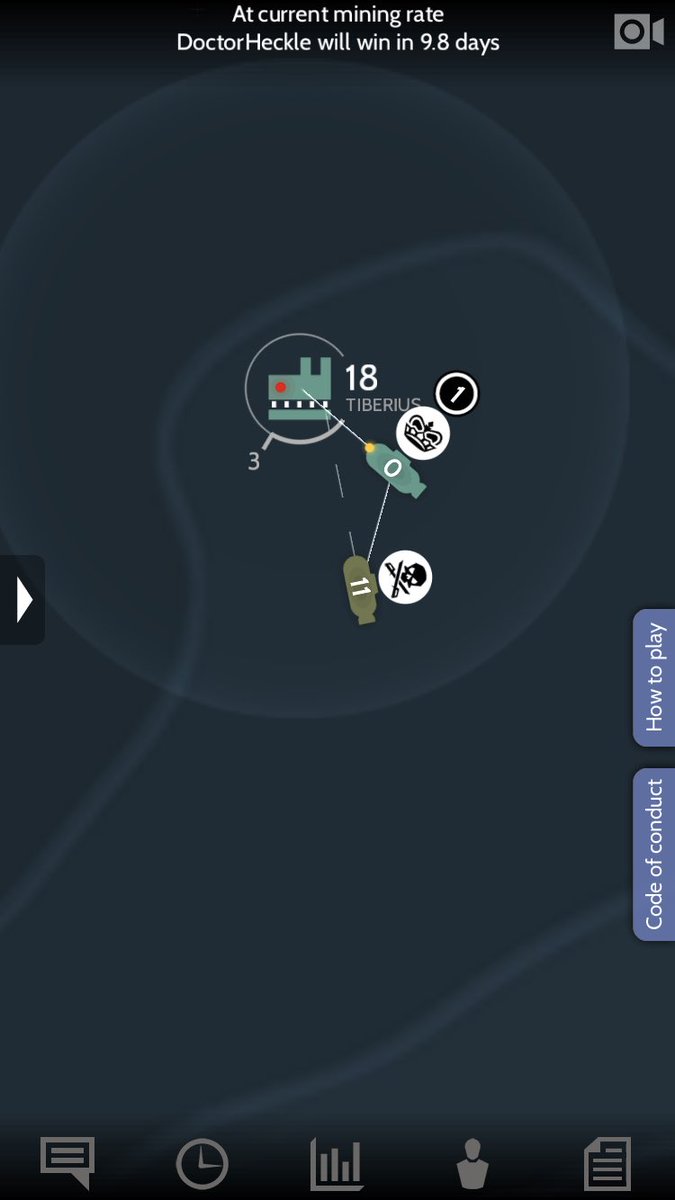The image size is (675, 1200).
Task: Open the statistics bar chart icon
Action: tap(337, 1165)
